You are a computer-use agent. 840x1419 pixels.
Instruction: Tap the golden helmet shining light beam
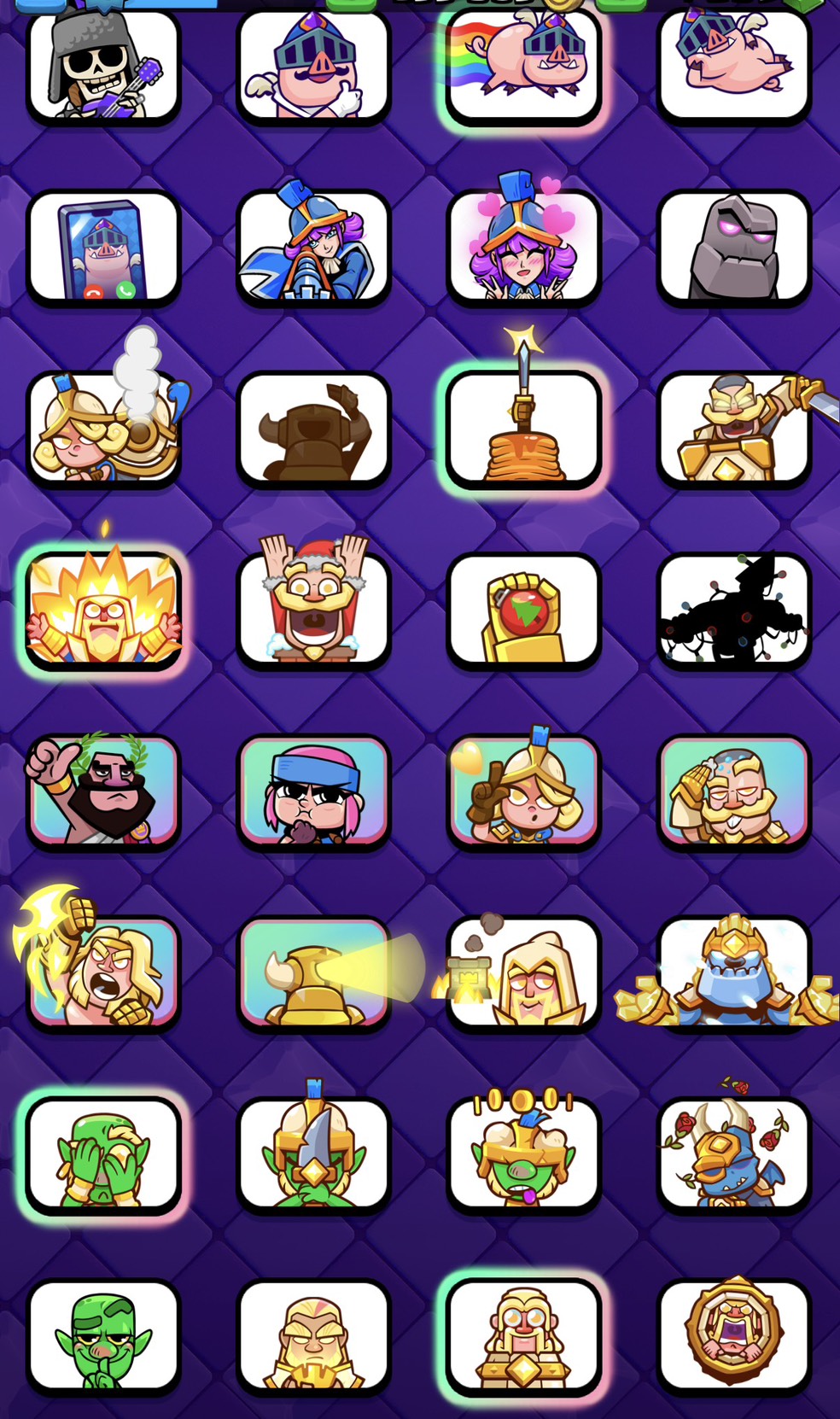pos(313,973)
